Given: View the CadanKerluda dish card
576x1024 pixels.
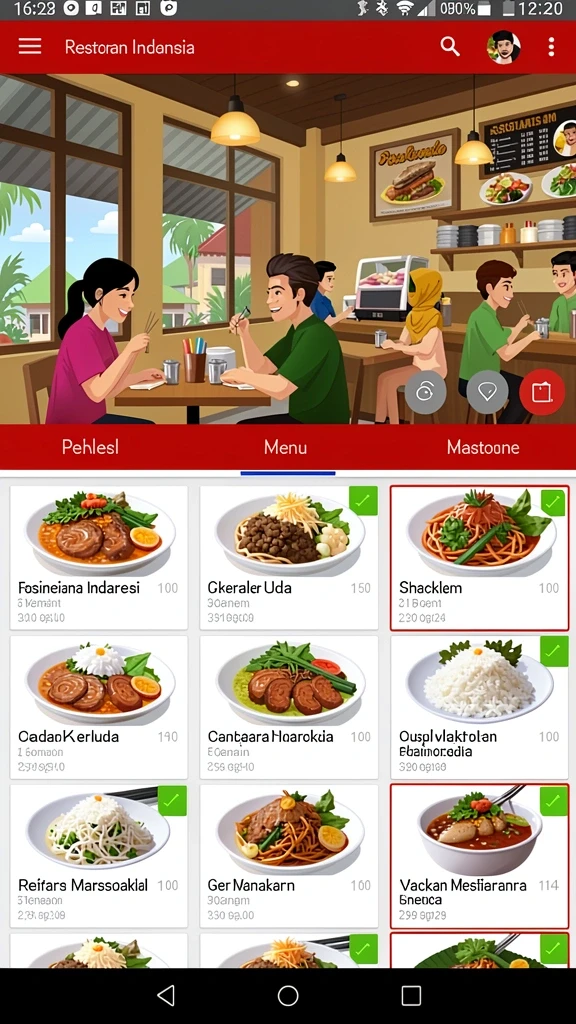Looking at the screenshot, I should [99, 707].
